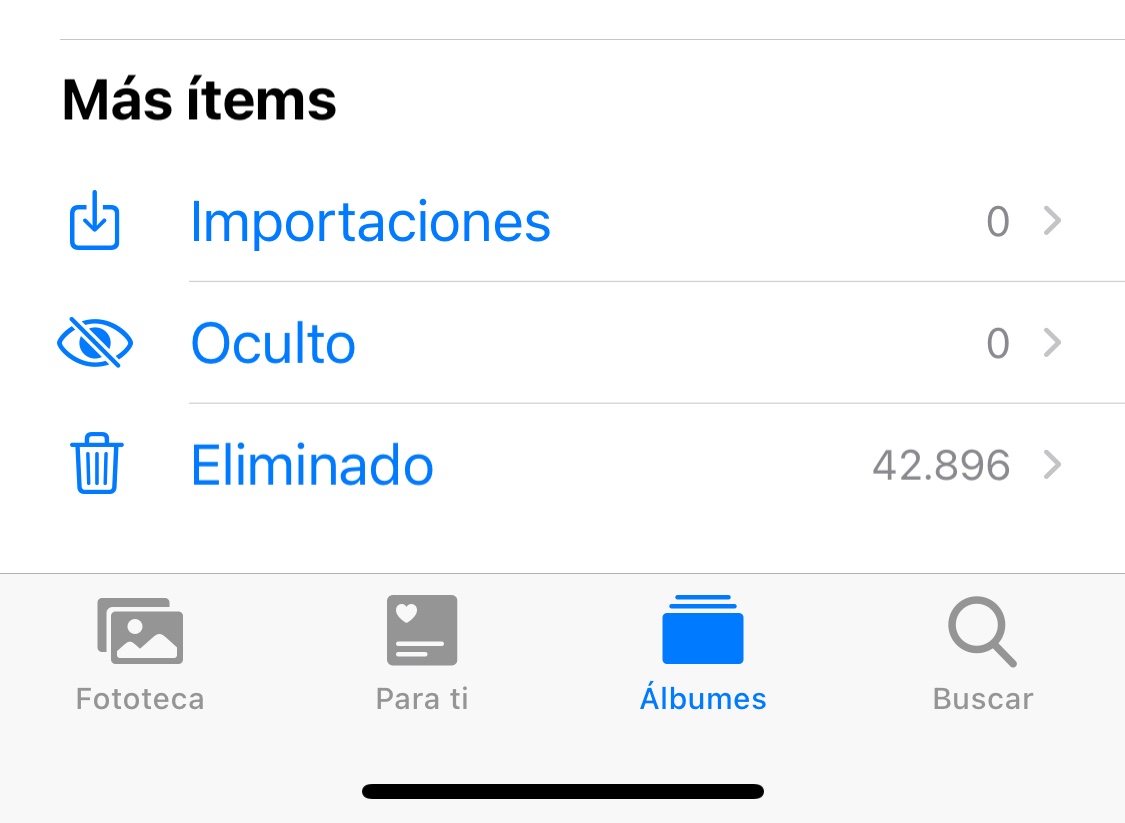Open the Buscar search tab
This screenshot has width=1125, height=823.
(x=982, y=652)
